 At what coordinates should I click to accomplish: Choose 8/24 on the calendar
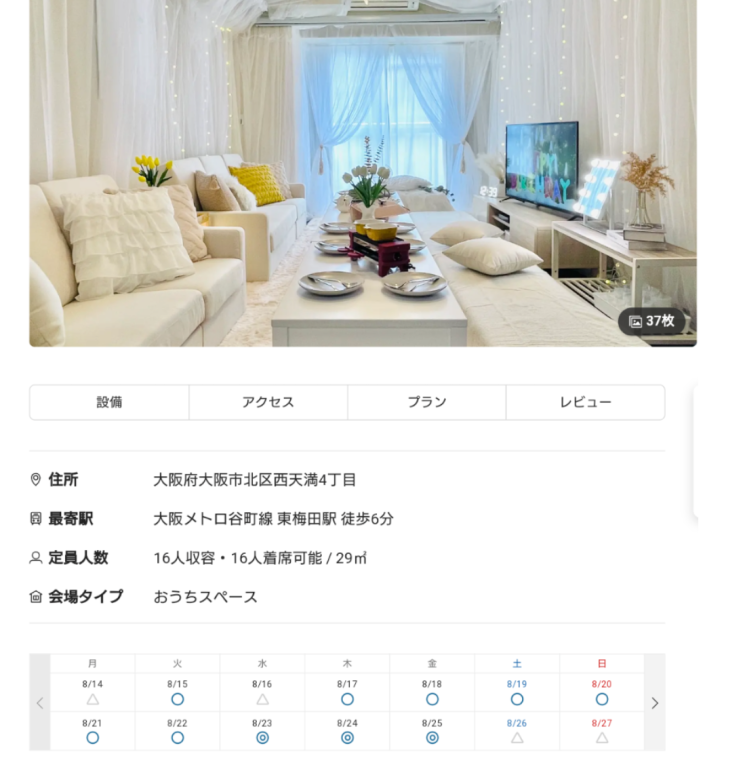[347, 731]
